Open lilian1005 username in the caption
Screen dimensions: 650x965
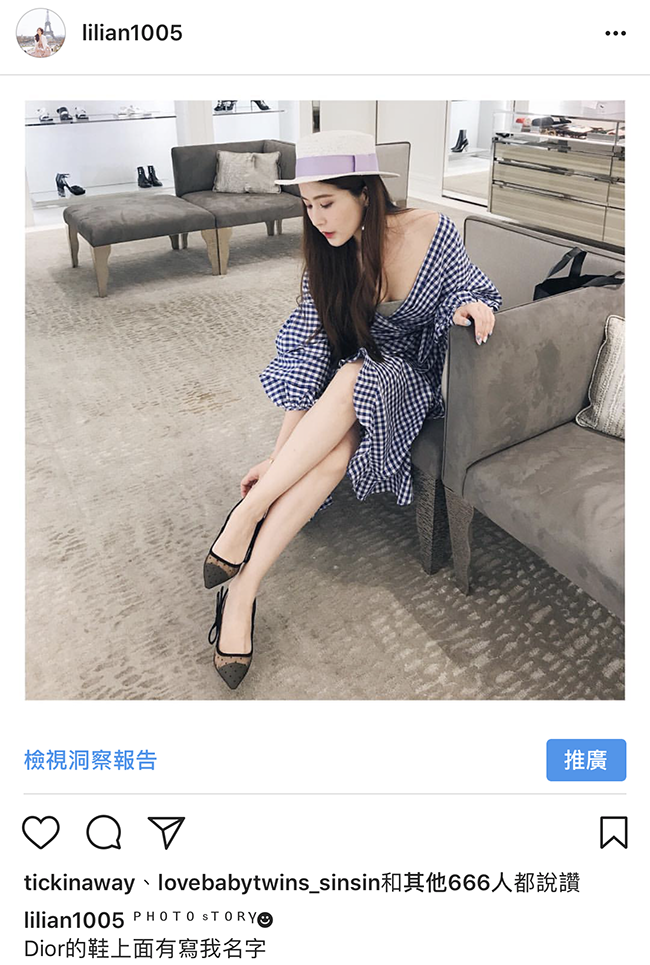(73, 920)
